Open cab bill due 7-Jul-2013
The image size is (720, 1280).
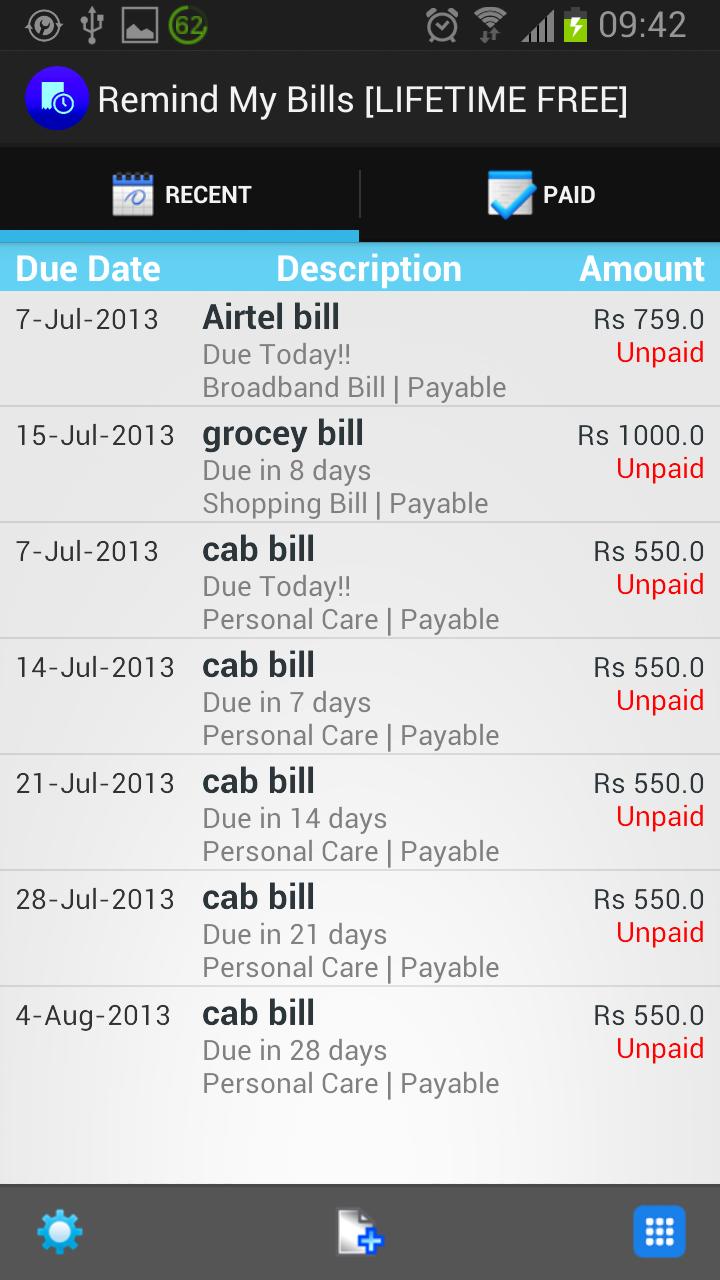360,581
